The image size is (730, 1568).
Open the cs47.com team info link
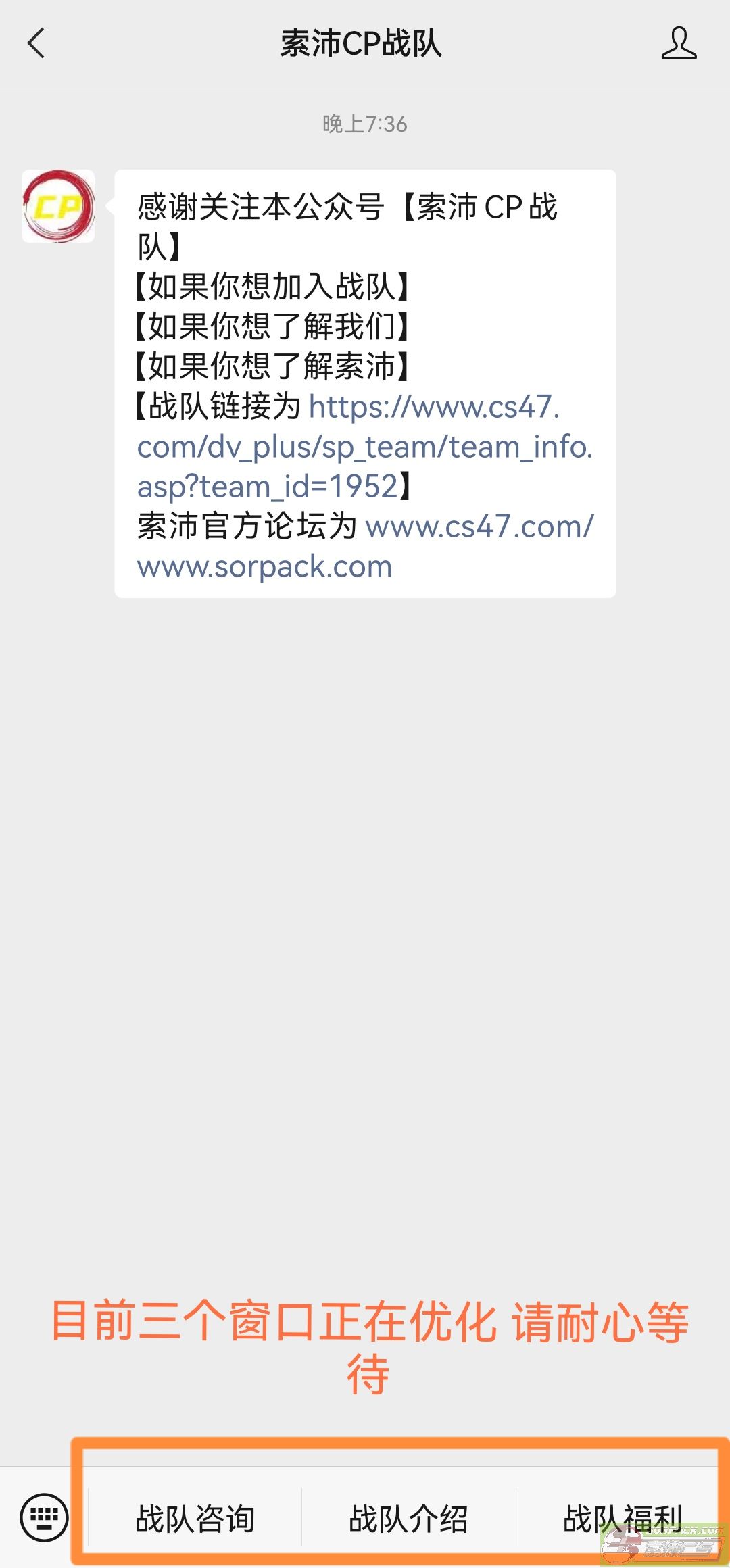point(365,446)
